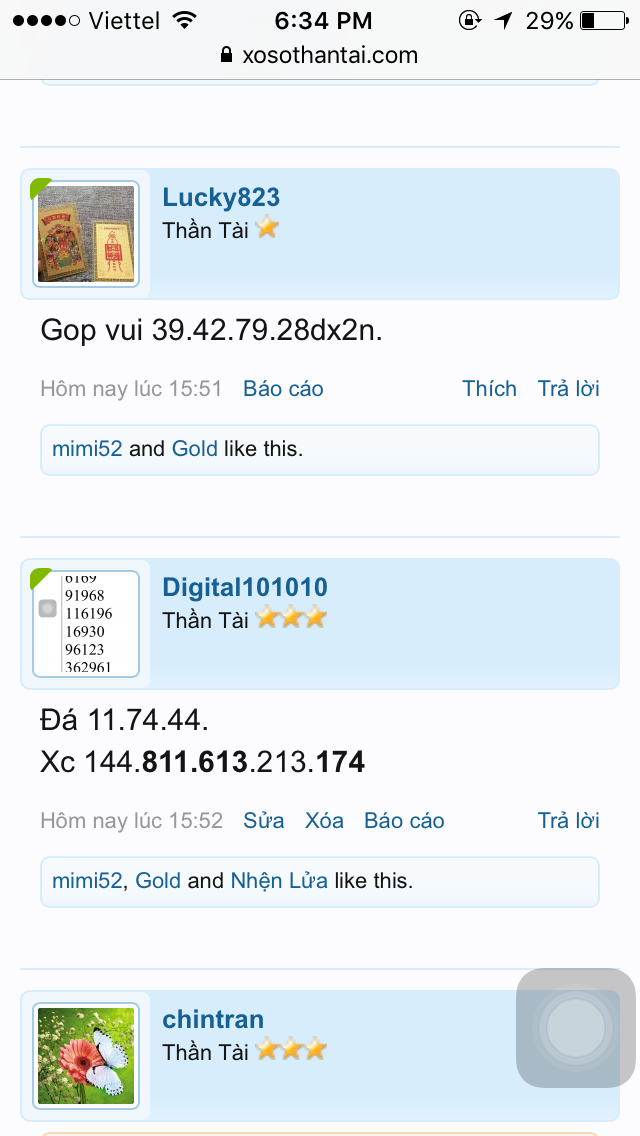Open Digital101010's profile name link
Viewport: 640px width, 1136px height.
pyautogui.click(x=245, y=587)
